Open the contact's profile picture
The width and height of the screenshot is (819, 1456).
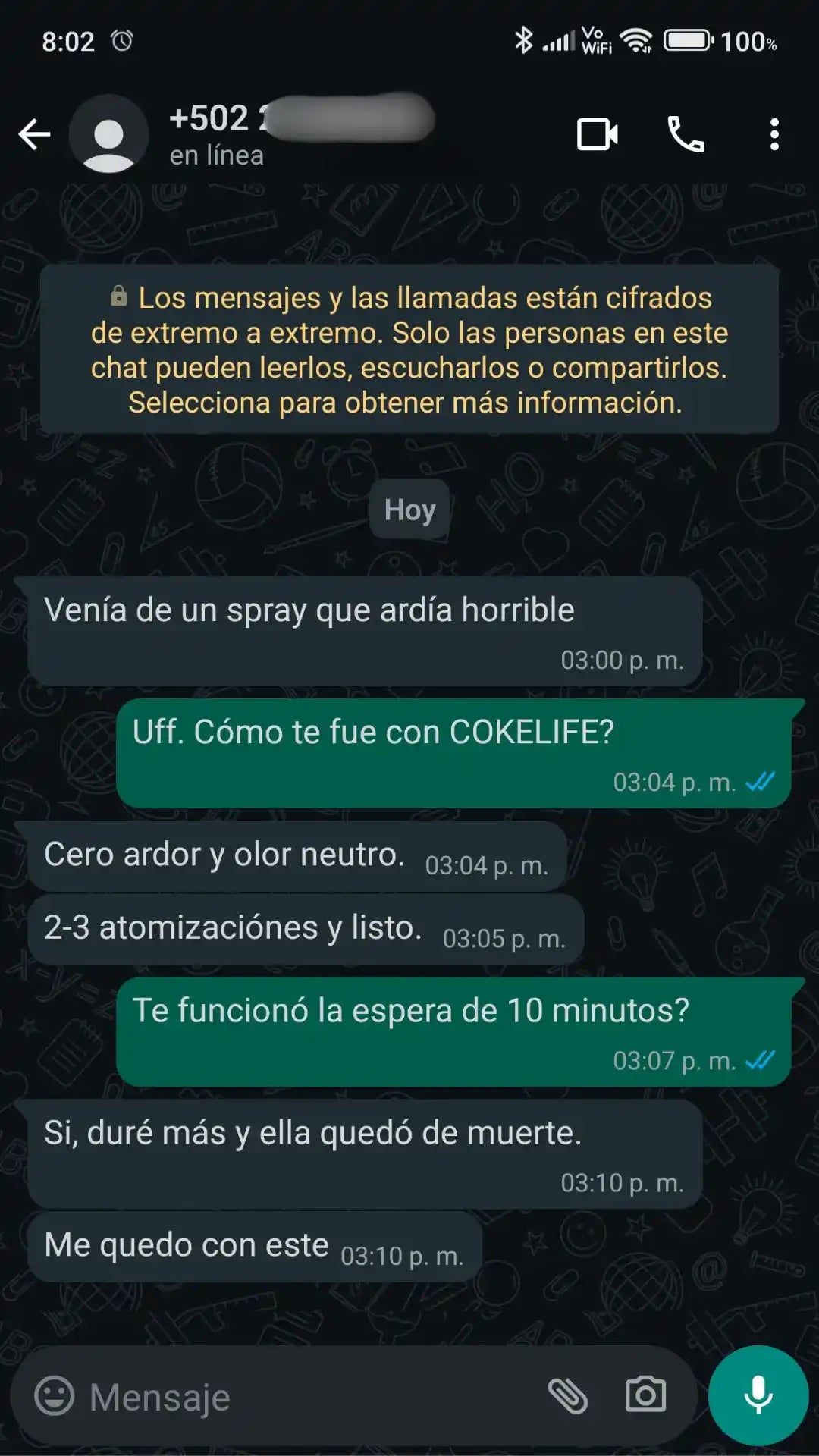point(108,135)
